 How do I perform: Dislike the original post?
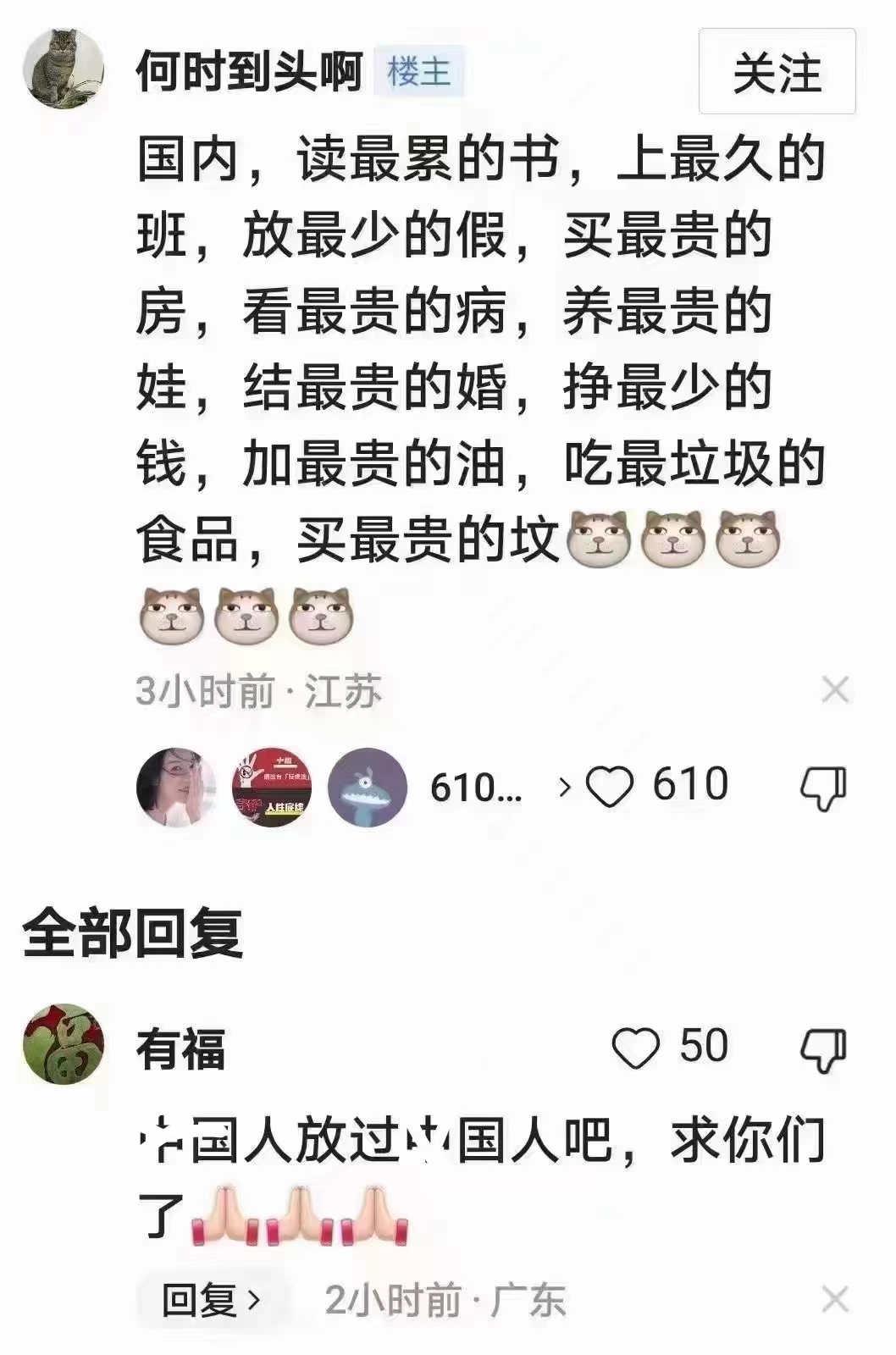(x=824, y=788)
